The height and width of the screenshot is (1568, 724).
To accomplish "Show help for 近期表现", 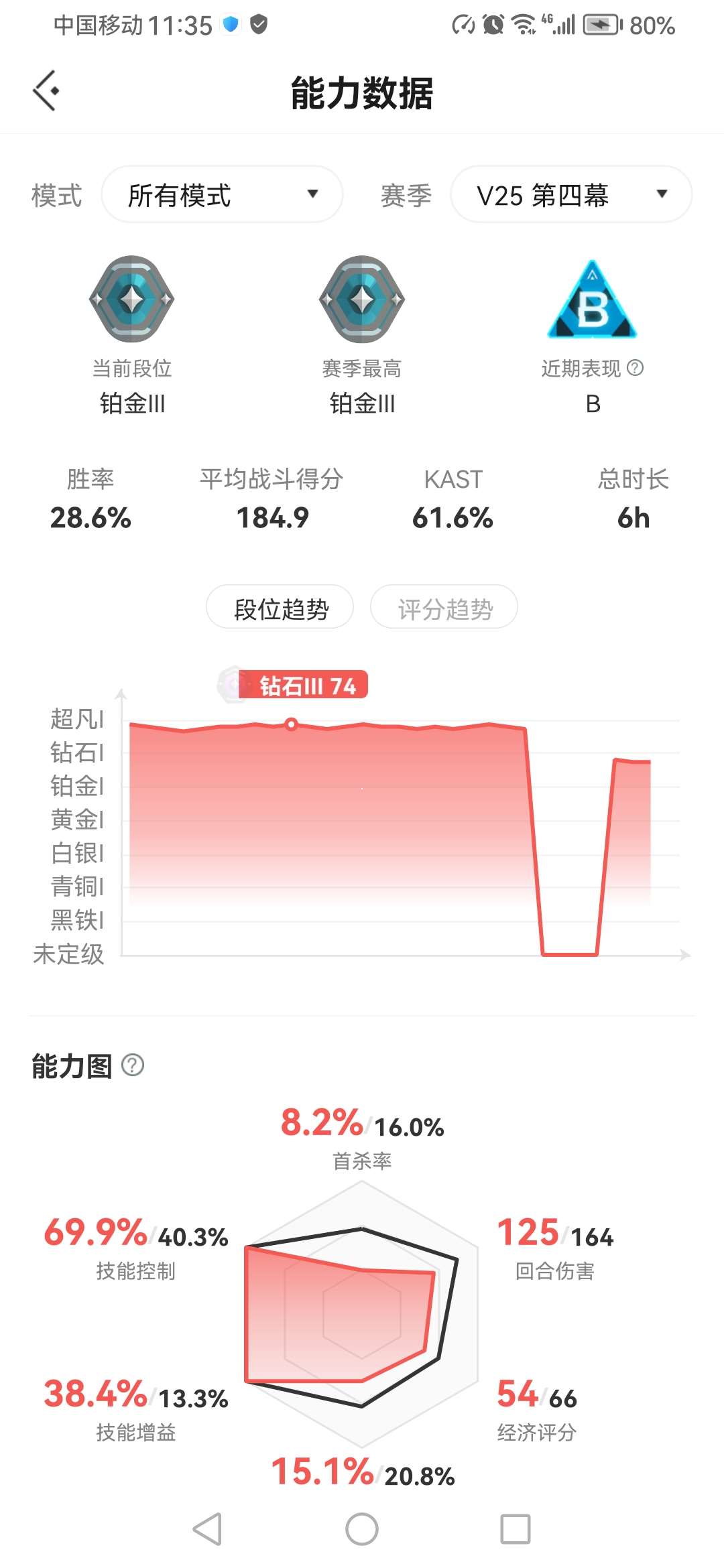I will coord(635,368).
